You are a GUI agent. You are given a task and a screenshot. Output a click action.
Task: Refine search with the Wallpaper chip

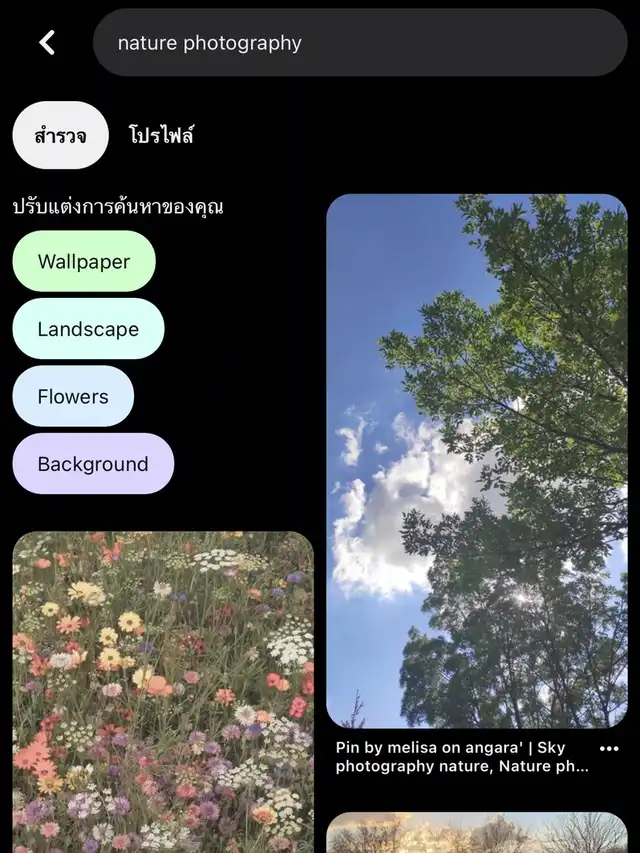(84, 262)
